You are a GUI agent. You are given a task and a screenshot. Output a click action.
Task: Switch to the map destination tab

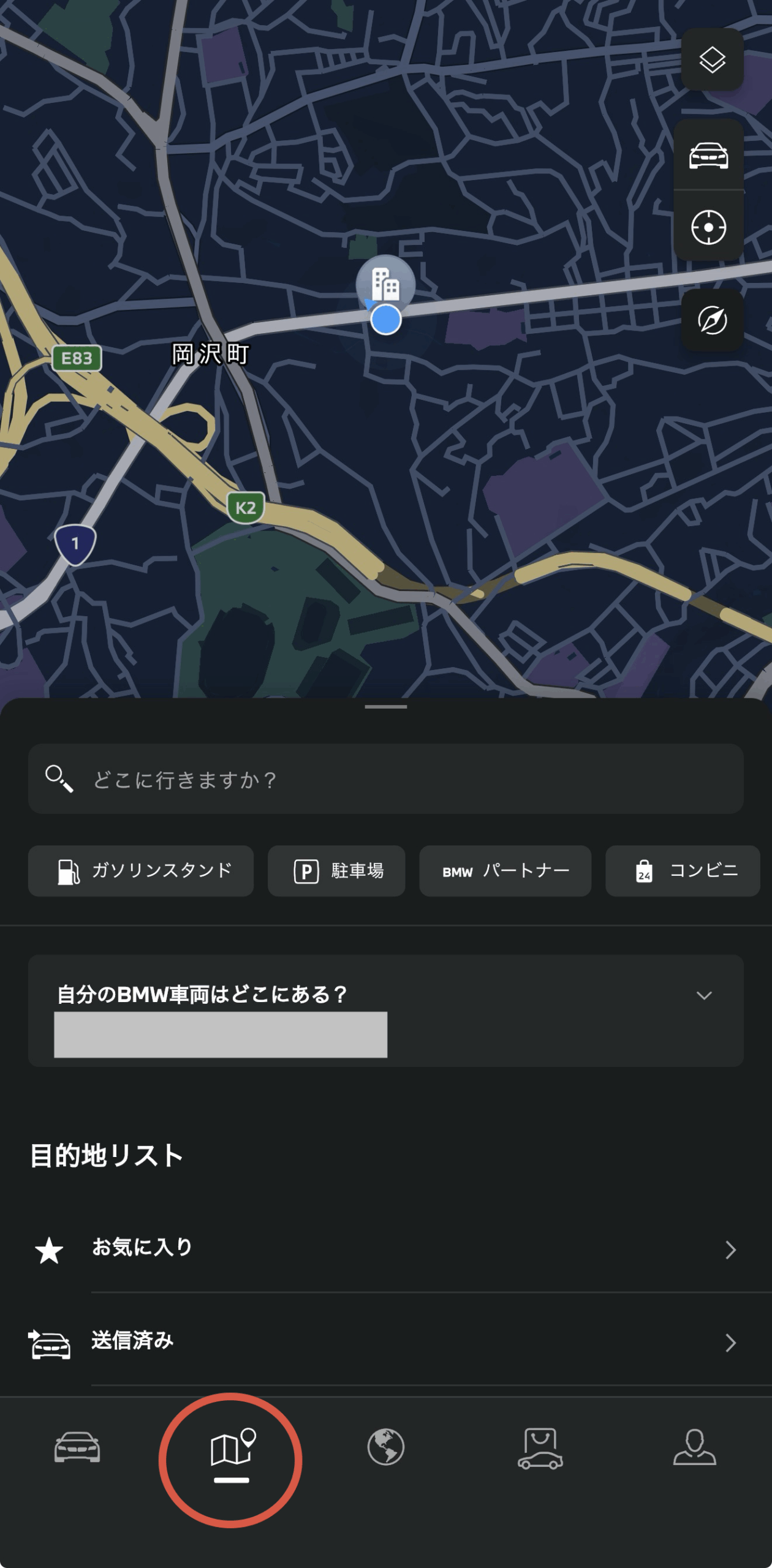coord(232,1450)
